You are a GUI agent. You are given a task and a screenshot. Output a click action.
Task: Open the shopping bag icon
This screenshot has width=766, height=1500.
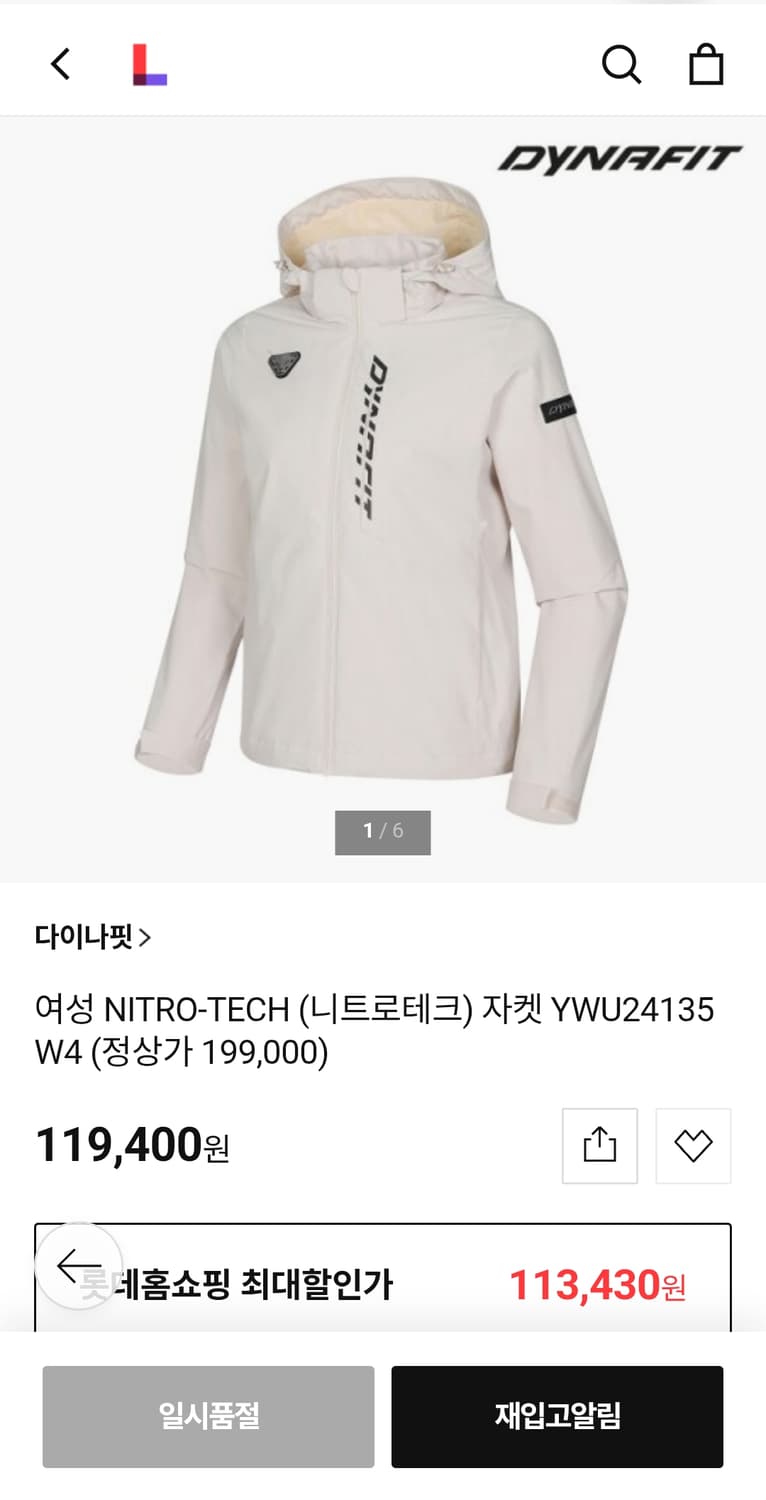[x=707, y=64]
